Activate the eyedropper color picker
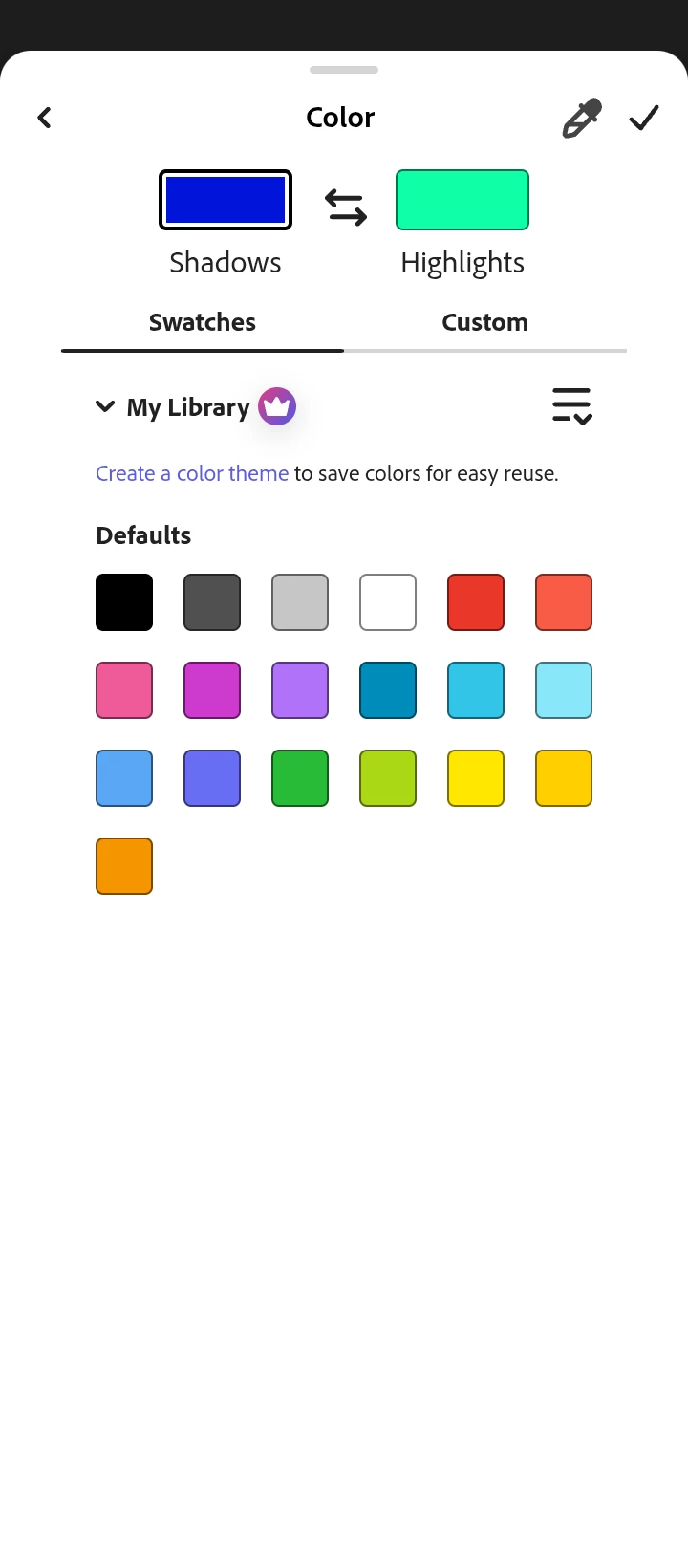Viewport: 688px width, 1568px height. 581,119
